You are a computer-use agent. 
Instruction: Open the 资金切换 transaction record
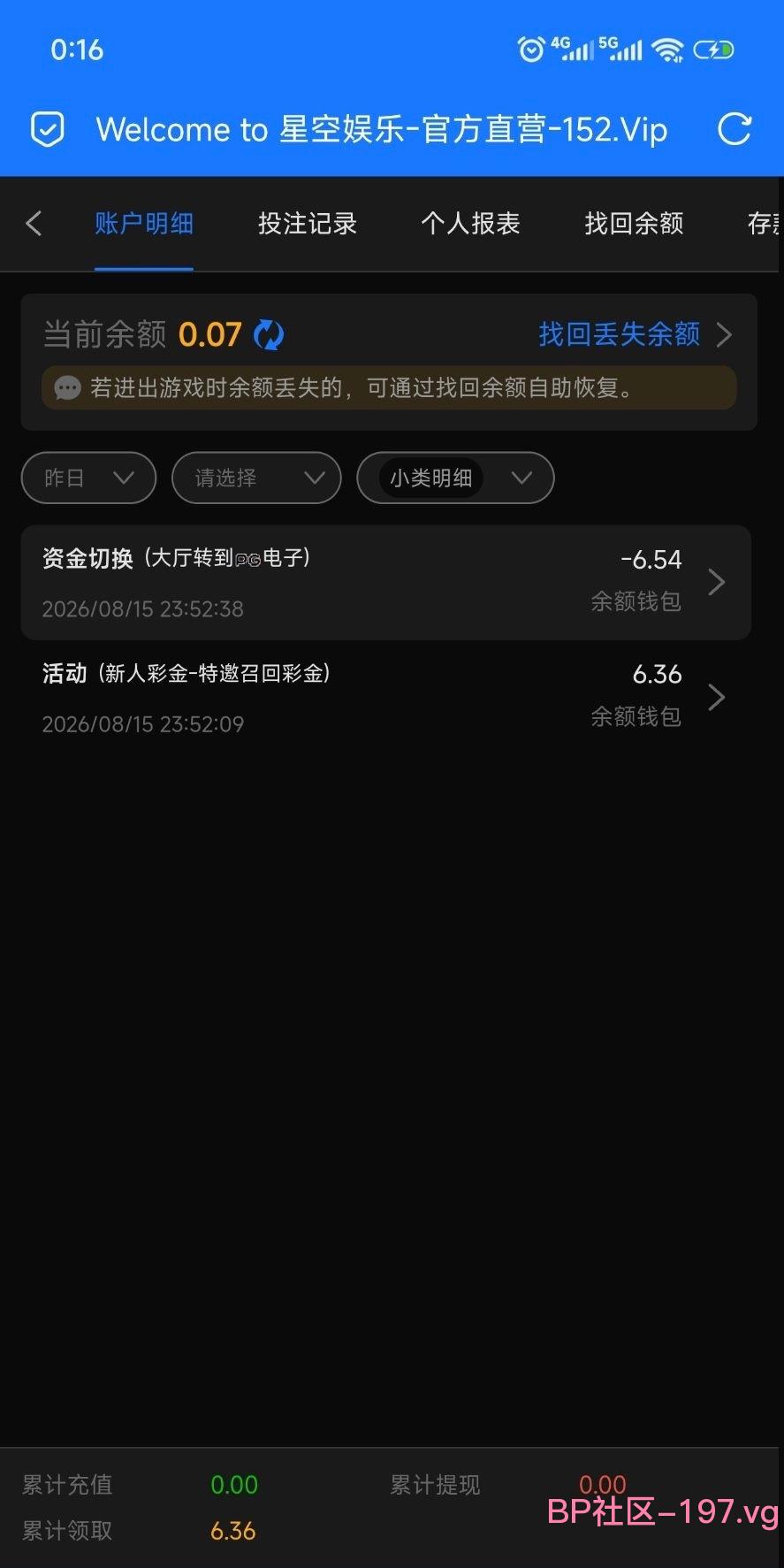point(386,583)
